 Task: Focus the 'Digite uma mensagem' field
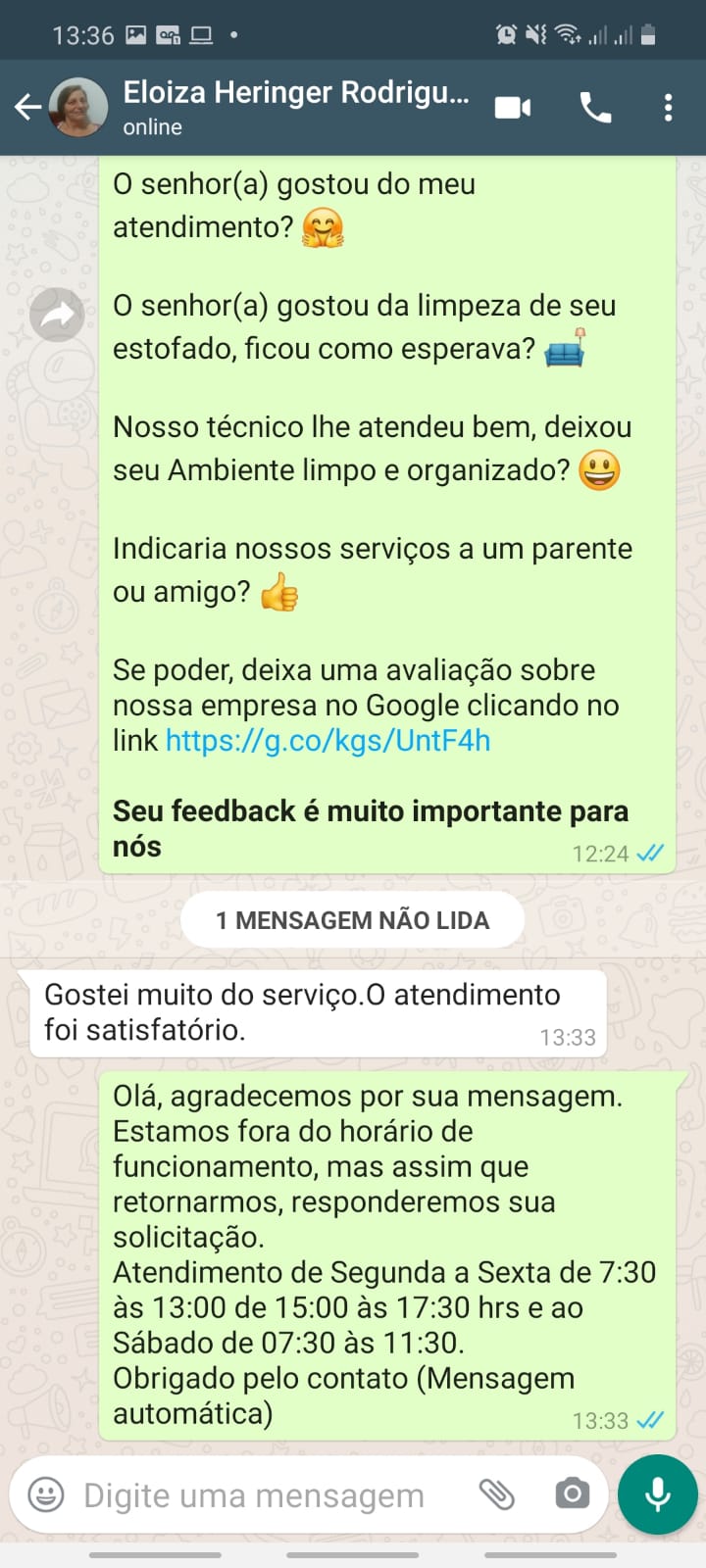[x=255, y=1495]
